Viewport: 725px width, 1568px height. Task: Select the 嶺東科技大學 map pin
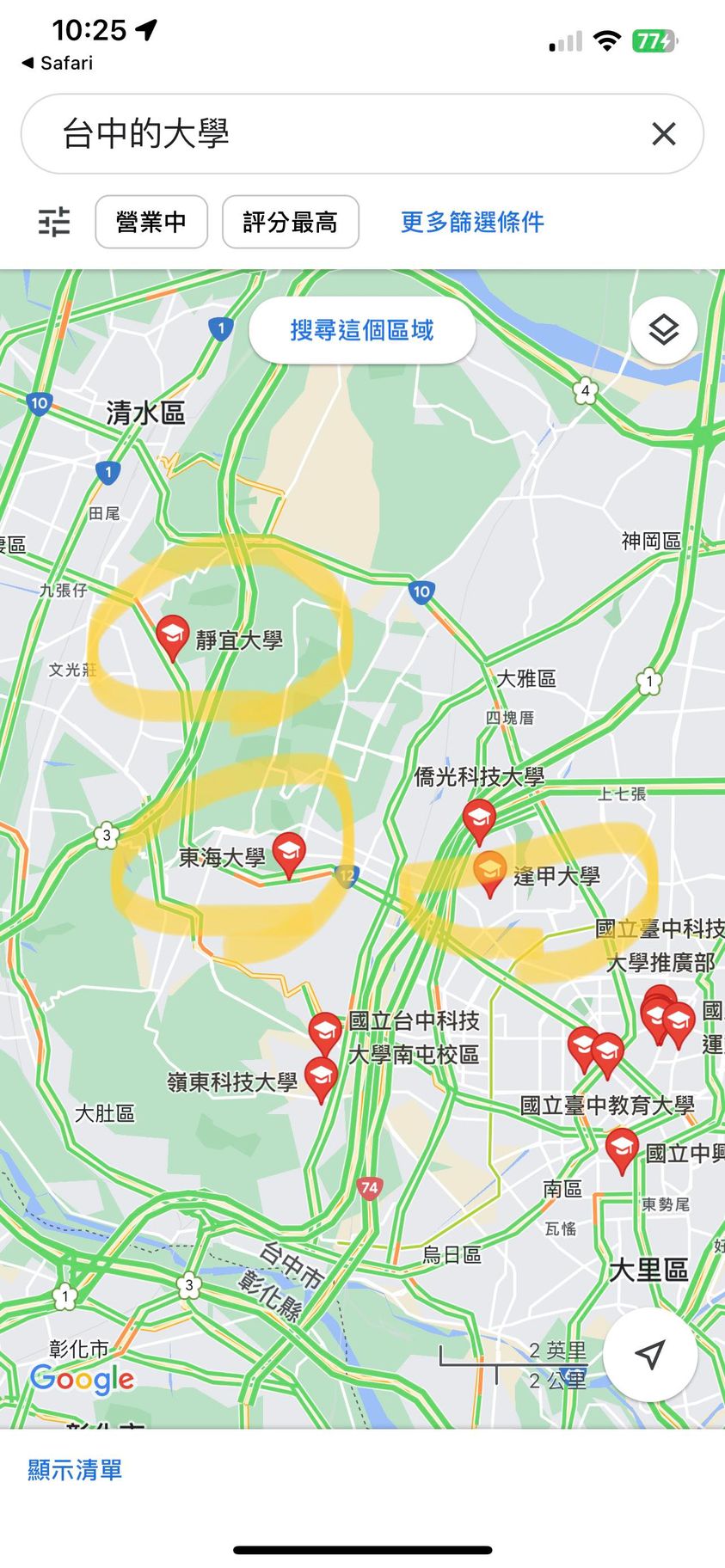tap(321, 1078)
